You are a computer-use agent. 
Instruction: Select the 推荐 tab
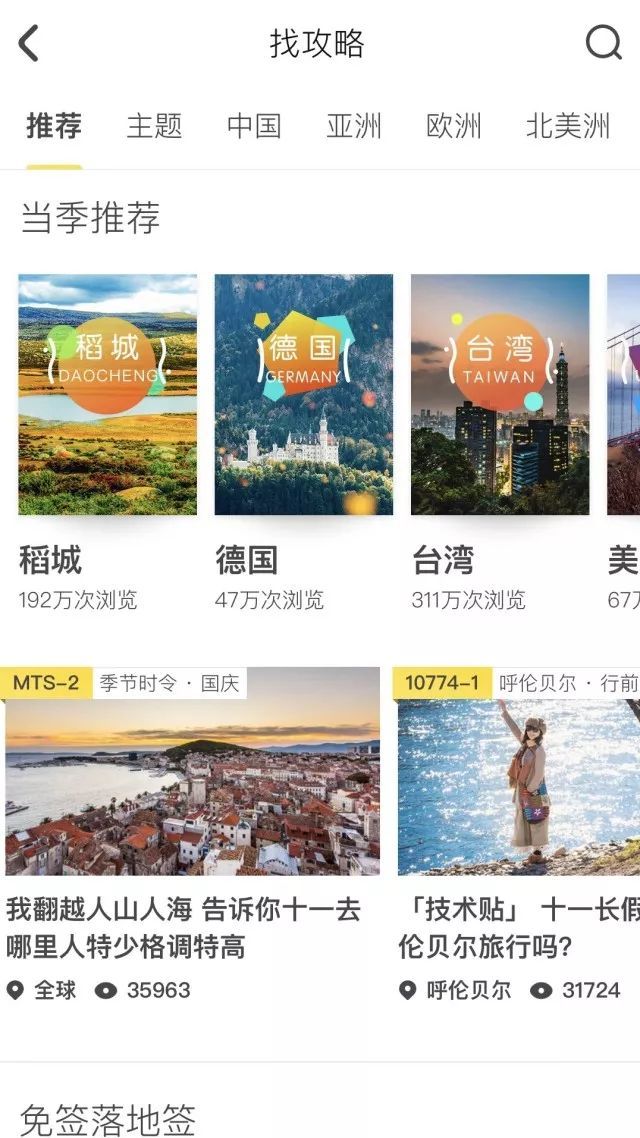(x=54, y=126)
